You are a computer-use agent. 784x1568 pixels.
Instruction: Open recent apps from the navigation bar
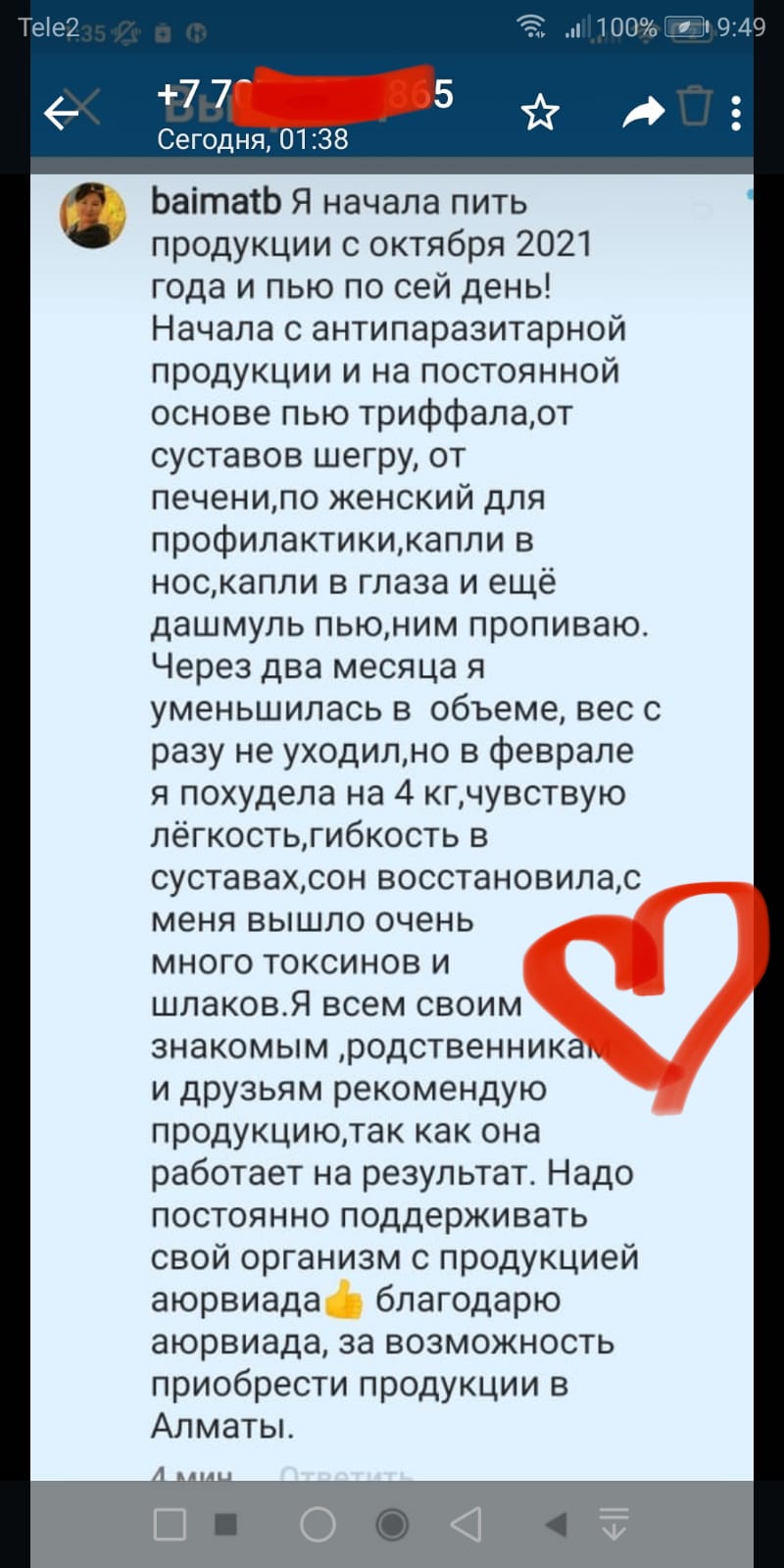tap(171, 1525)
